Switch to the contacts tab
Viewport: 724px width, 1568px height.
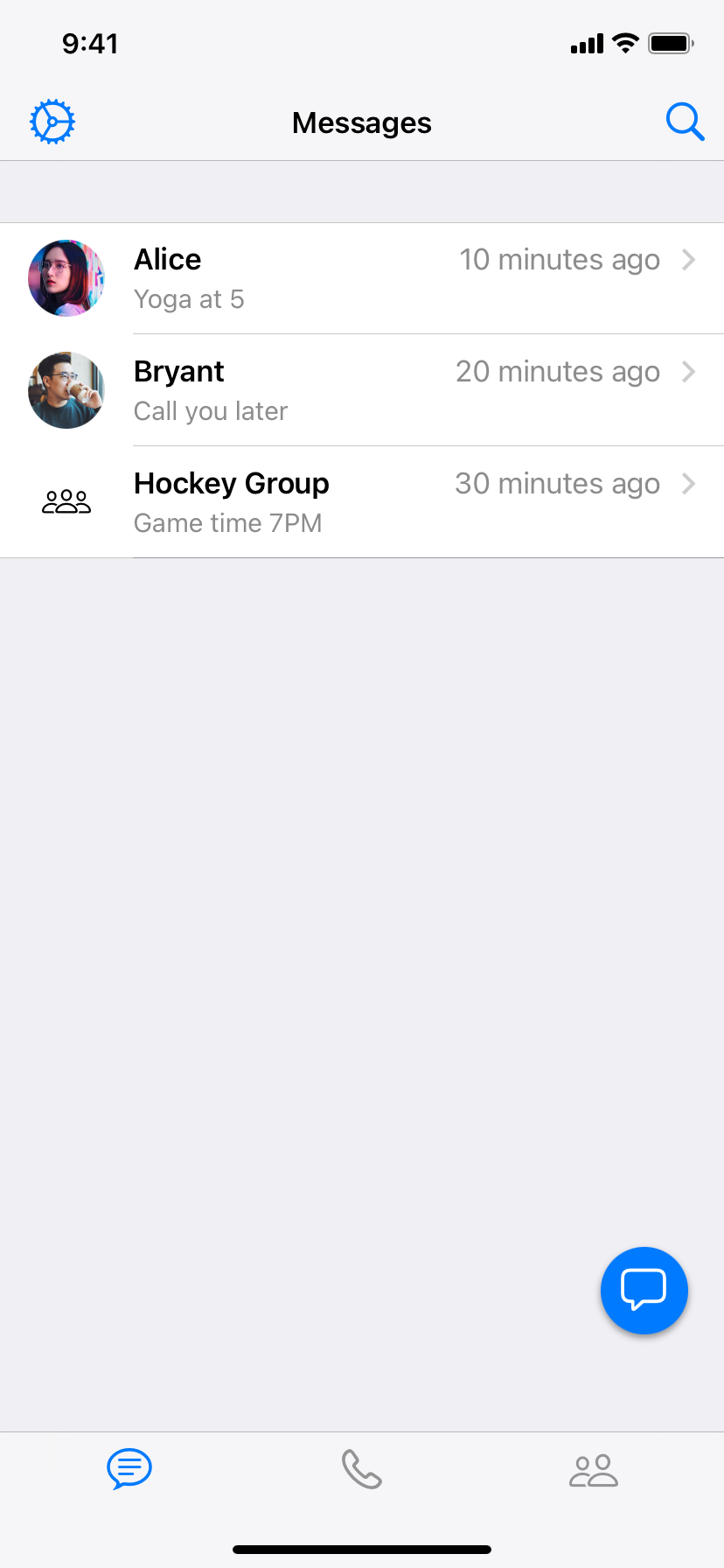tap(594, 1470)
